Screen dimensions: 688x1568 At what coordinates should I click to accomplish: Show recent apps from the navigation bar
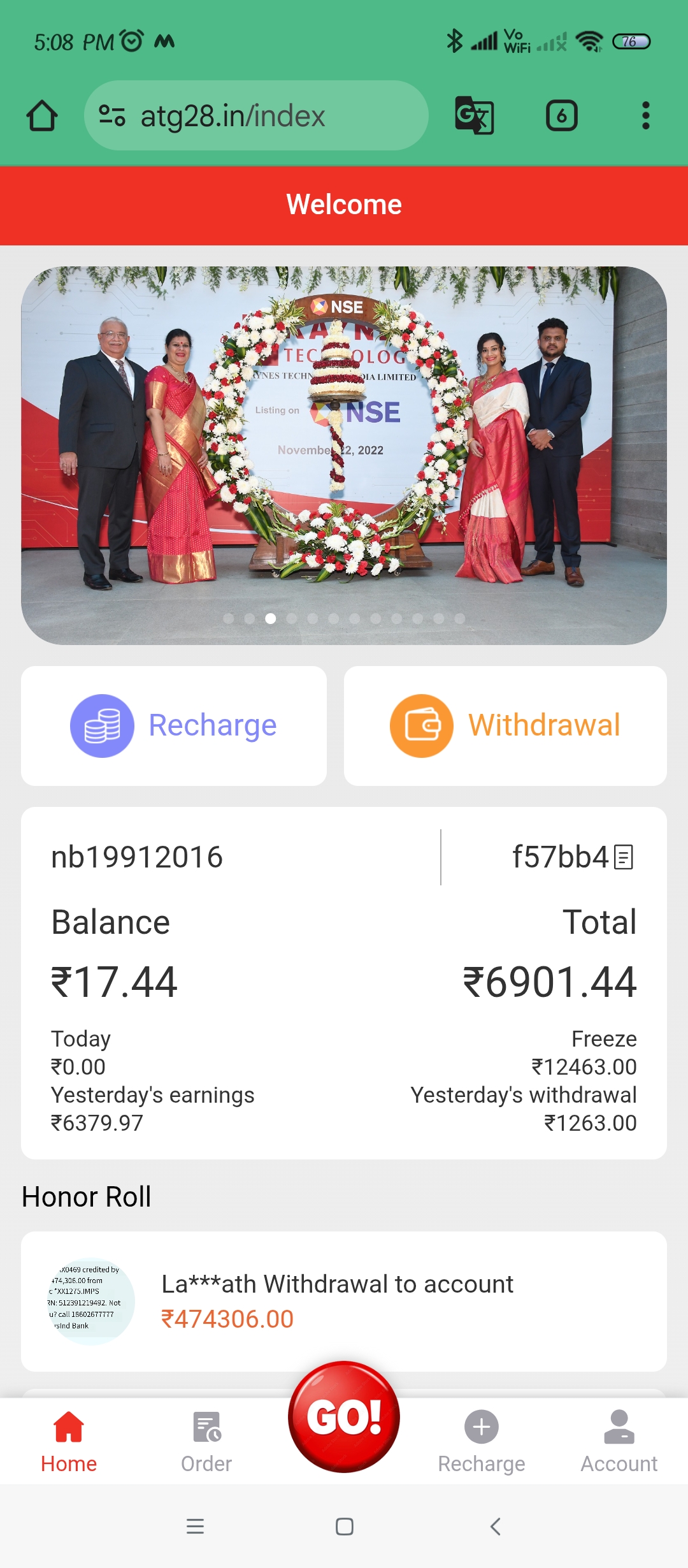[x=195, y=1527]
